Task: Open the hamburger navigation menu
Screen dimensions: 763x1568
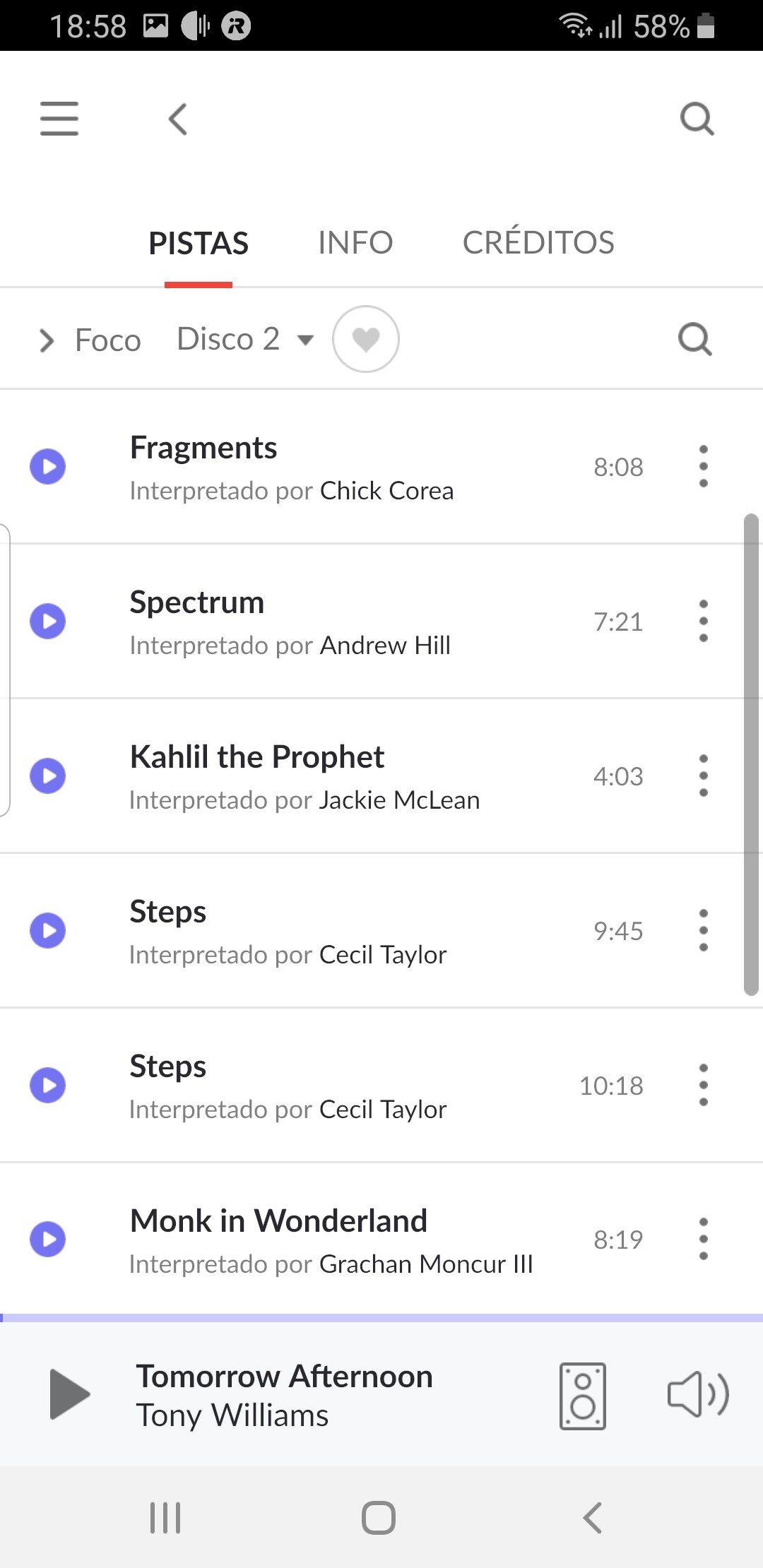Action: coord(59,118)
